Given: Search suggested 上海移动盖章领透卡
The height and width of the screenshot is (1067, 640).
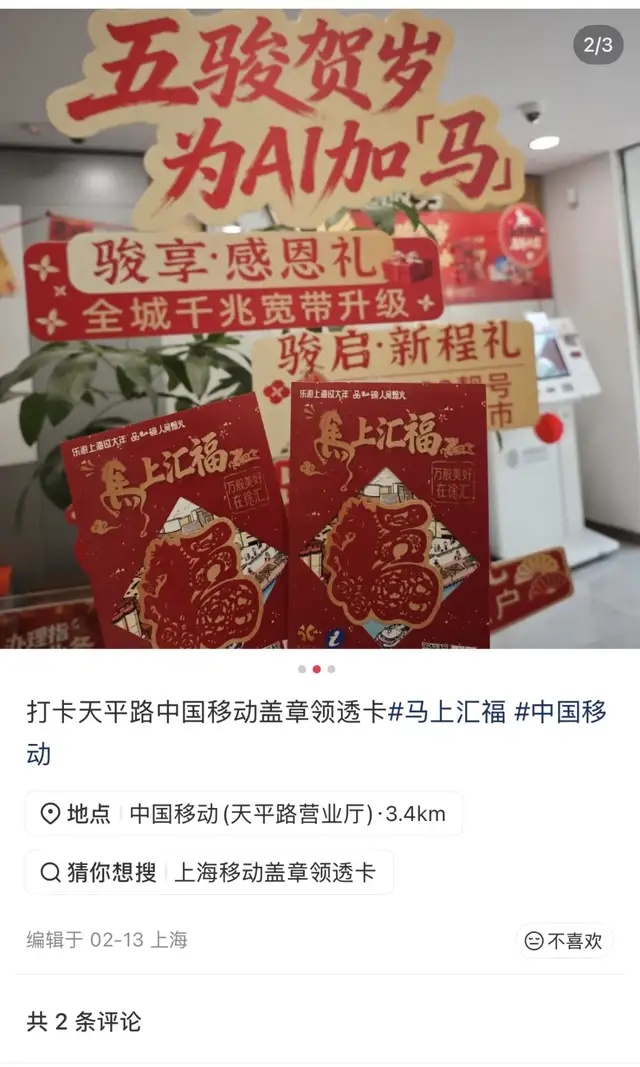Looking at the screenshot, I should pos(209,872).
